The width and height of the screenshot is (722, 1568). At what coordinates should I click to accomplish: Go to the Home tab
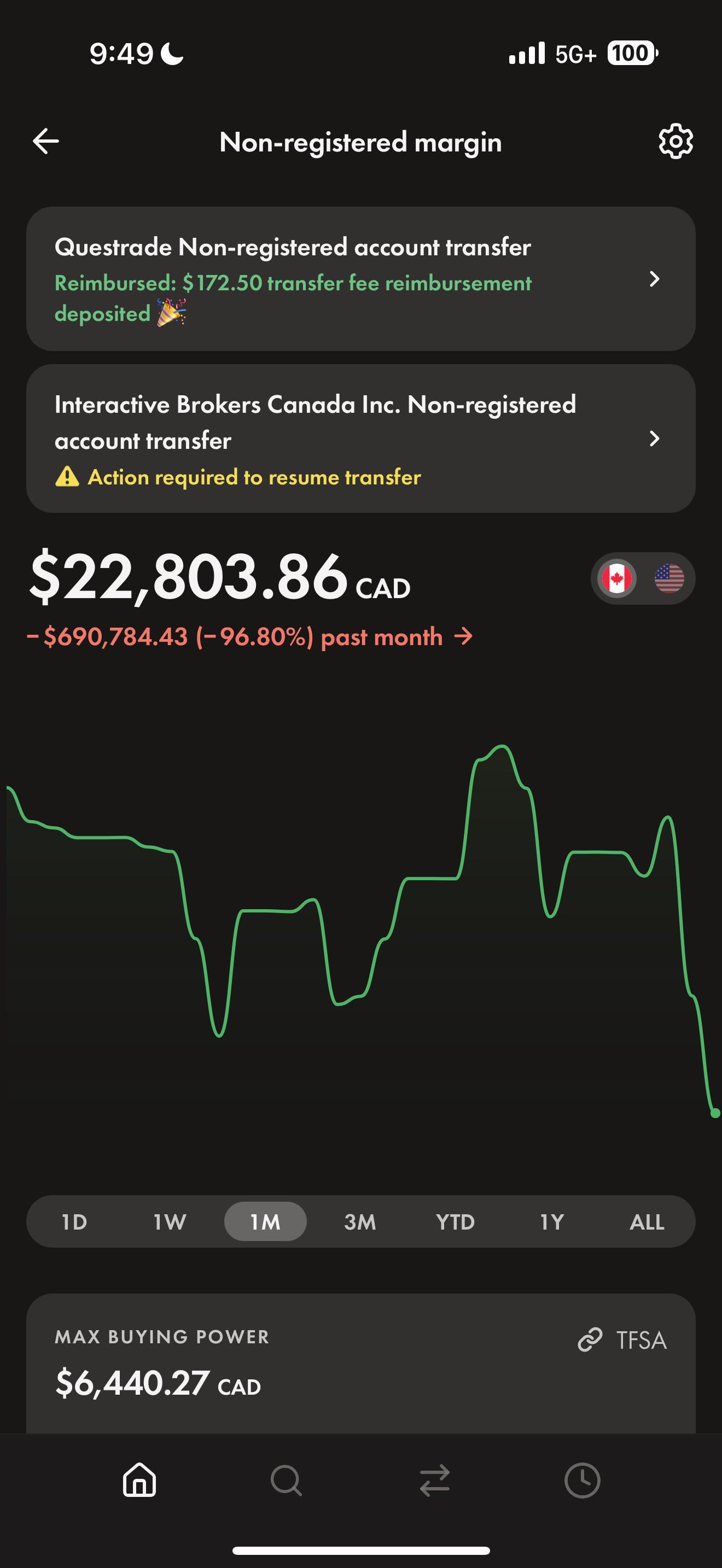[139, 1480]
